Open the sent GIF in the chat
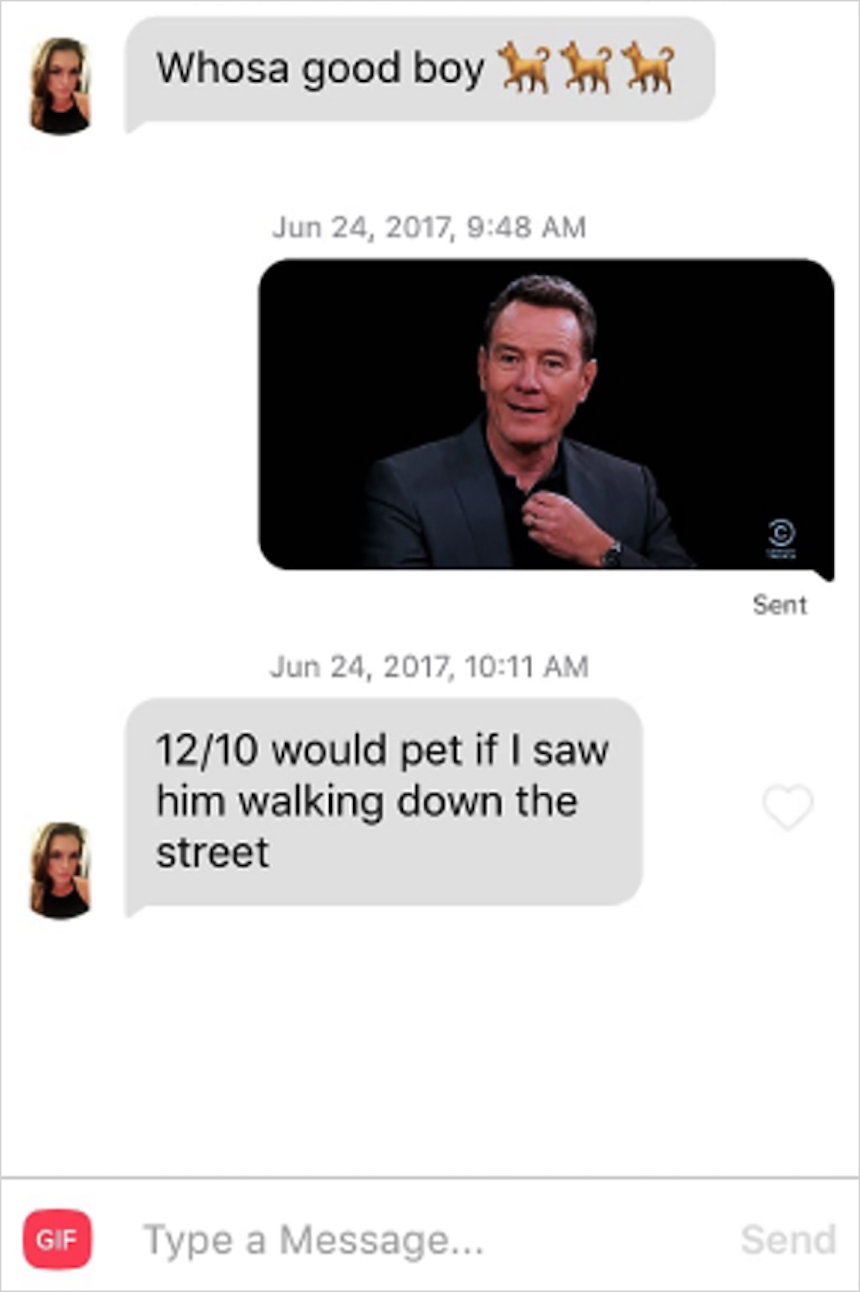 click(546, 415)
